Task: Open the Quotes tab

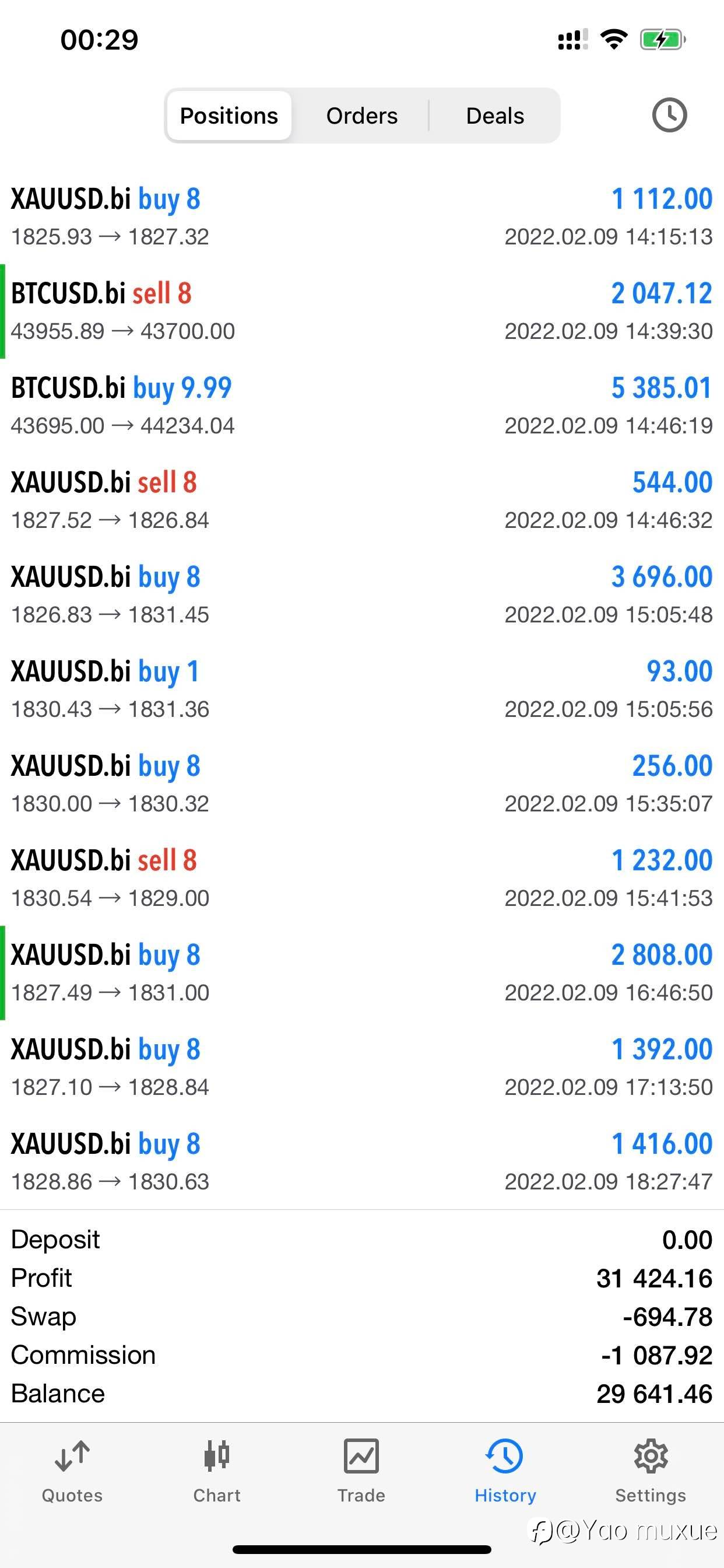Action: (72, 1471)
